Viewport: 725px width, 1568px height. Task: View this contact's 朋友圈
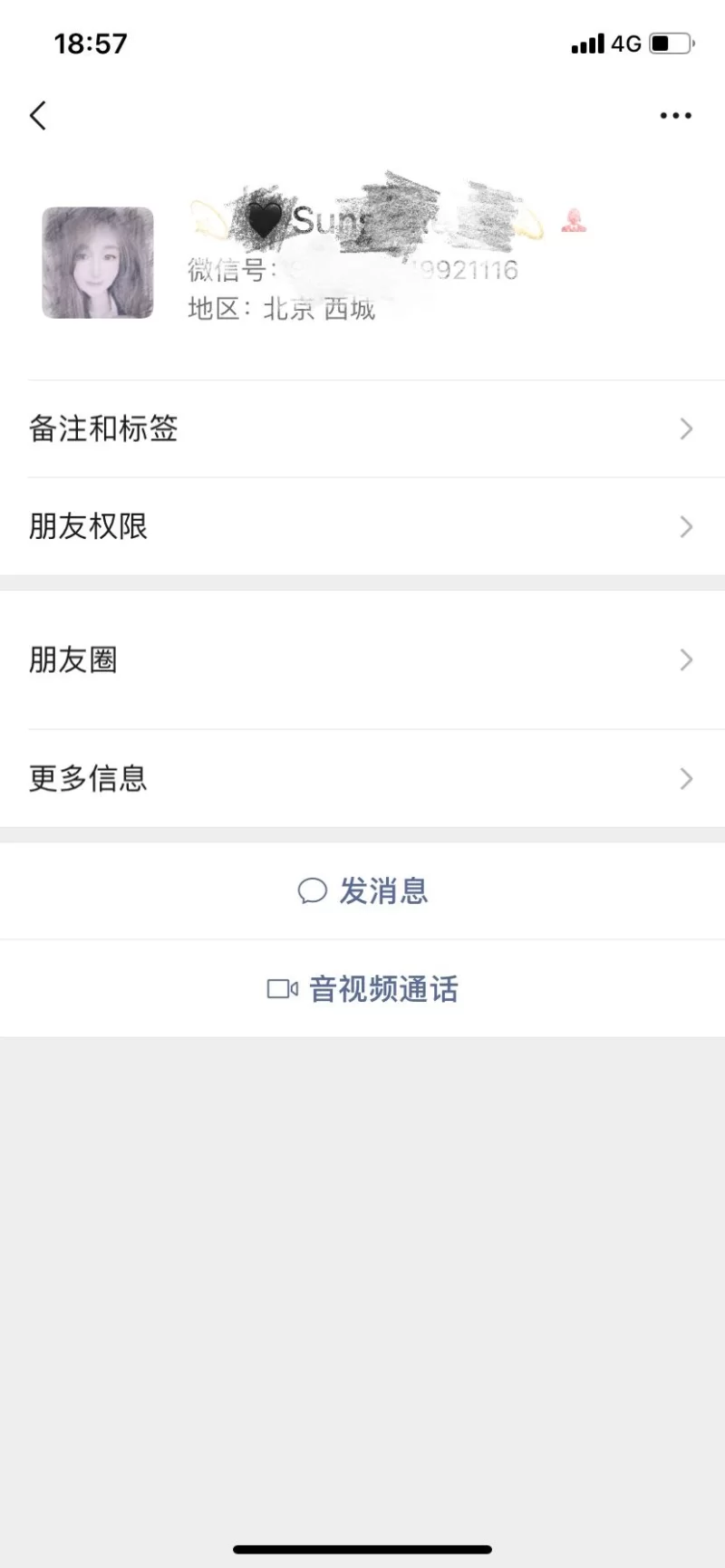click(362, 659)
